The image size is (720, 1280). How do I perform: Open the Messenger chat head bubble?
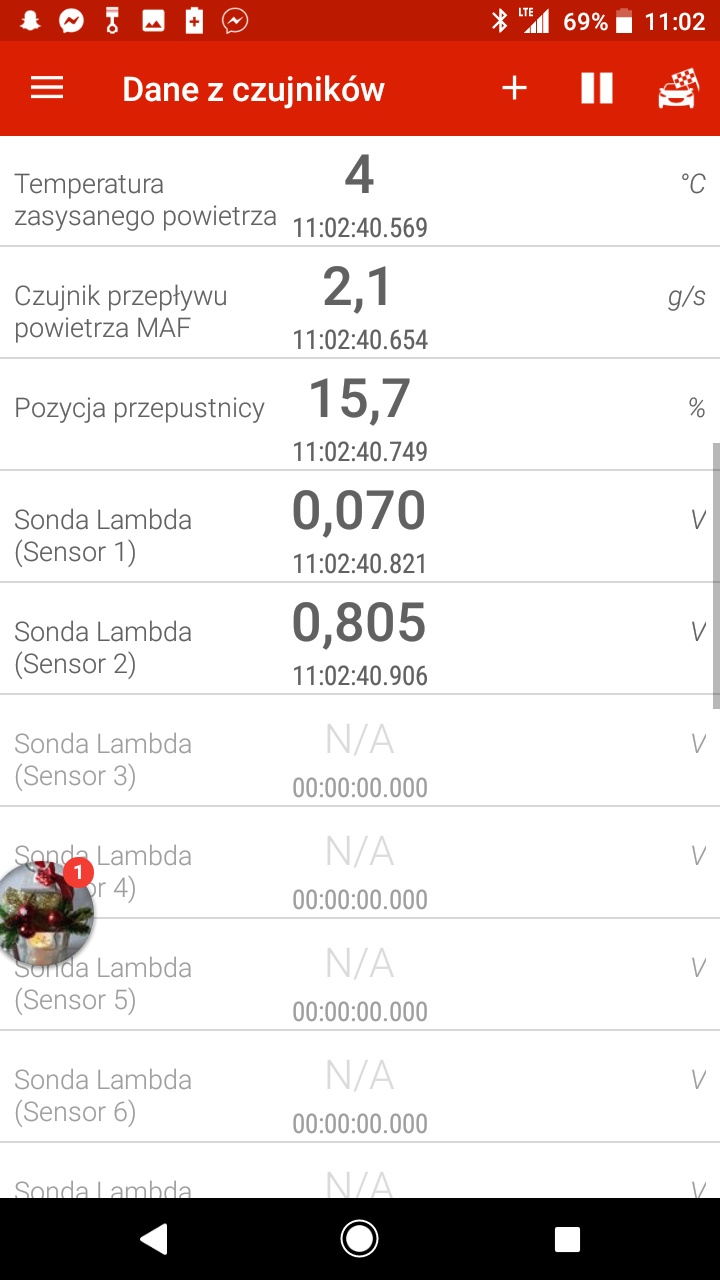click(45, 912)
